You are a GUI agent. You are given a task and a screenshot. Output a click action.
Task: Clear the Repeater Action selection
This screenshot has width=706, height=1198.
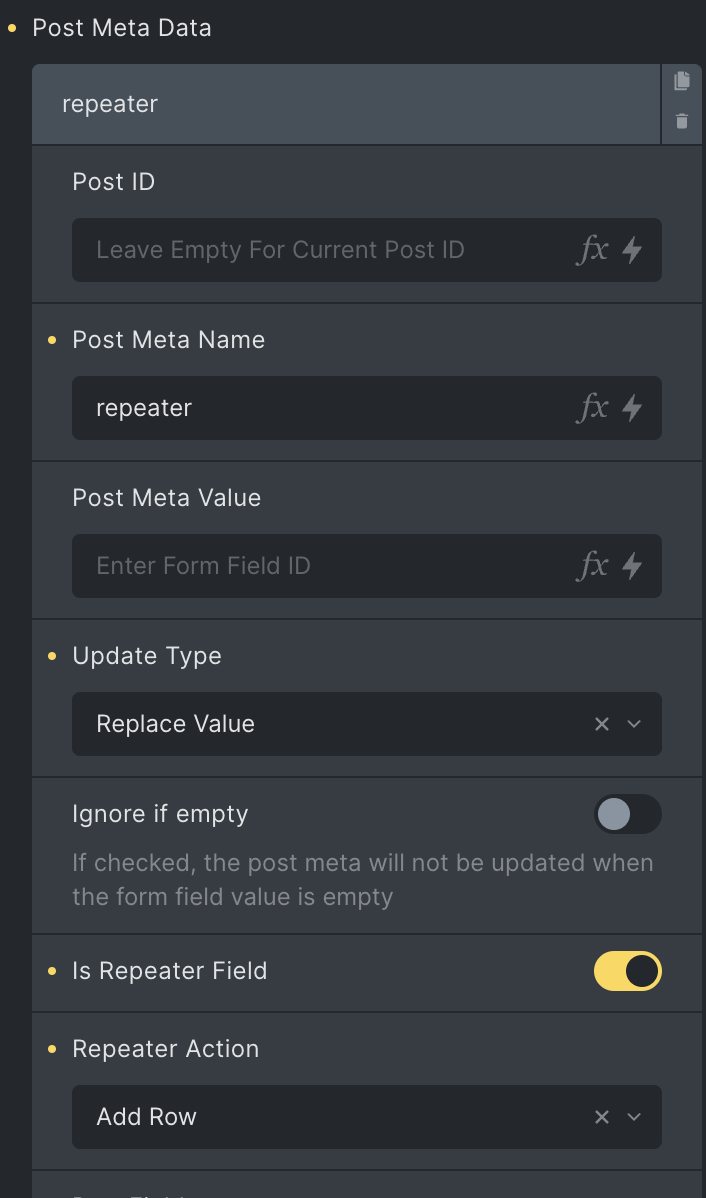tap(602, 1117)
